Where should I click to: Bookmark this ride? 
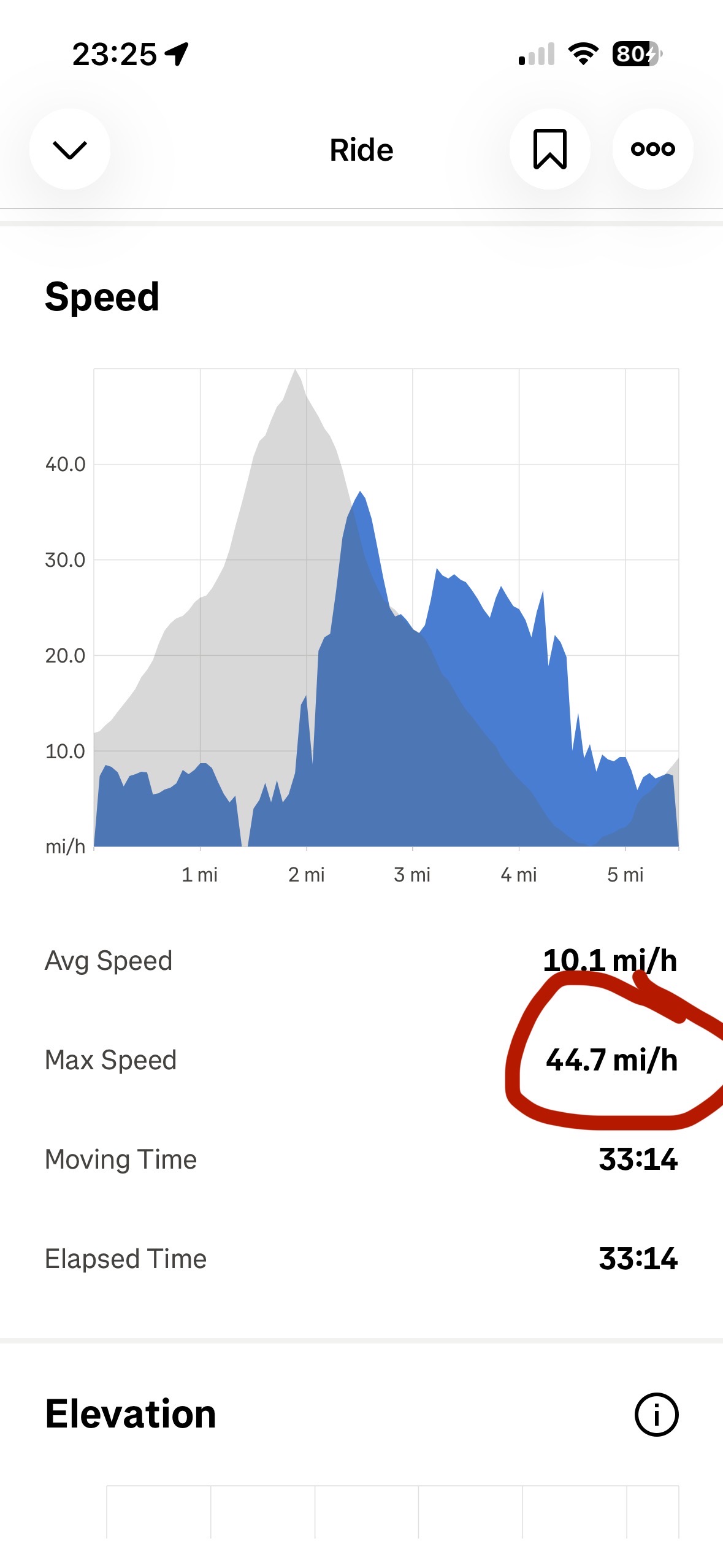(550, 150)
